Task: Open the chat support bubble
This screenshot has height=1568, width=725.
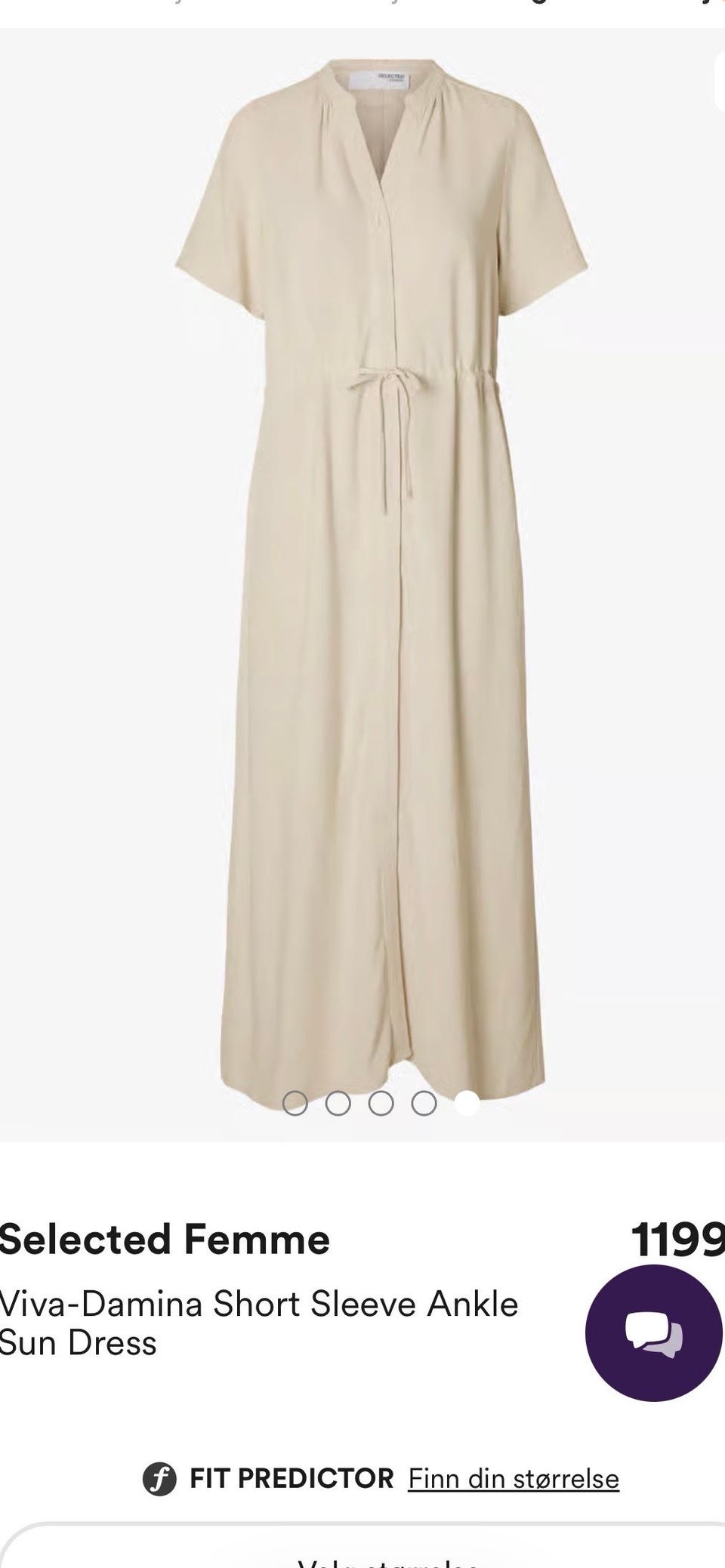Action: coord(654,1332)
